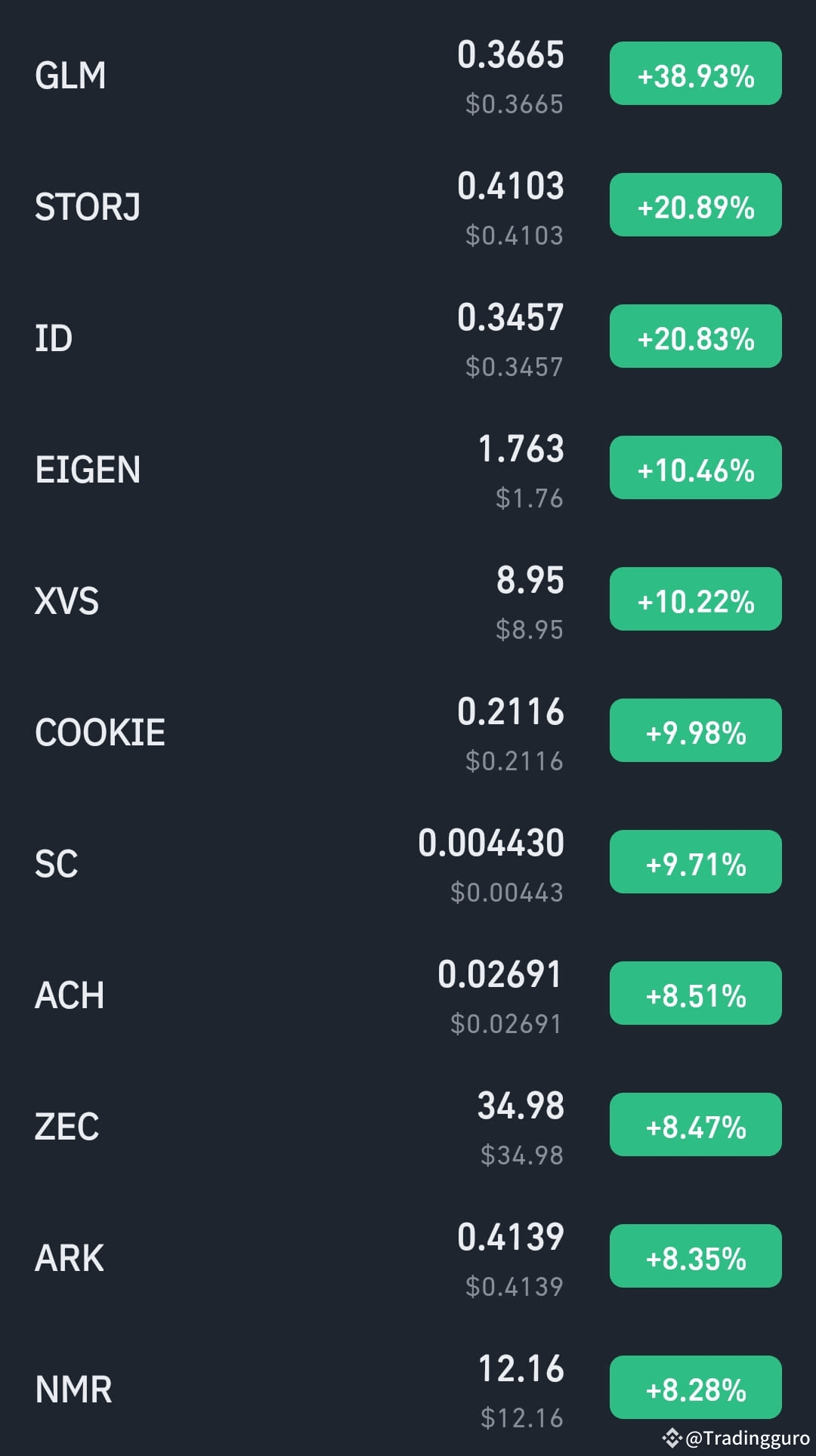816x1456 pixels.
Task: Click the +20.89% badge next to STORJ
Action: point(694,205)
